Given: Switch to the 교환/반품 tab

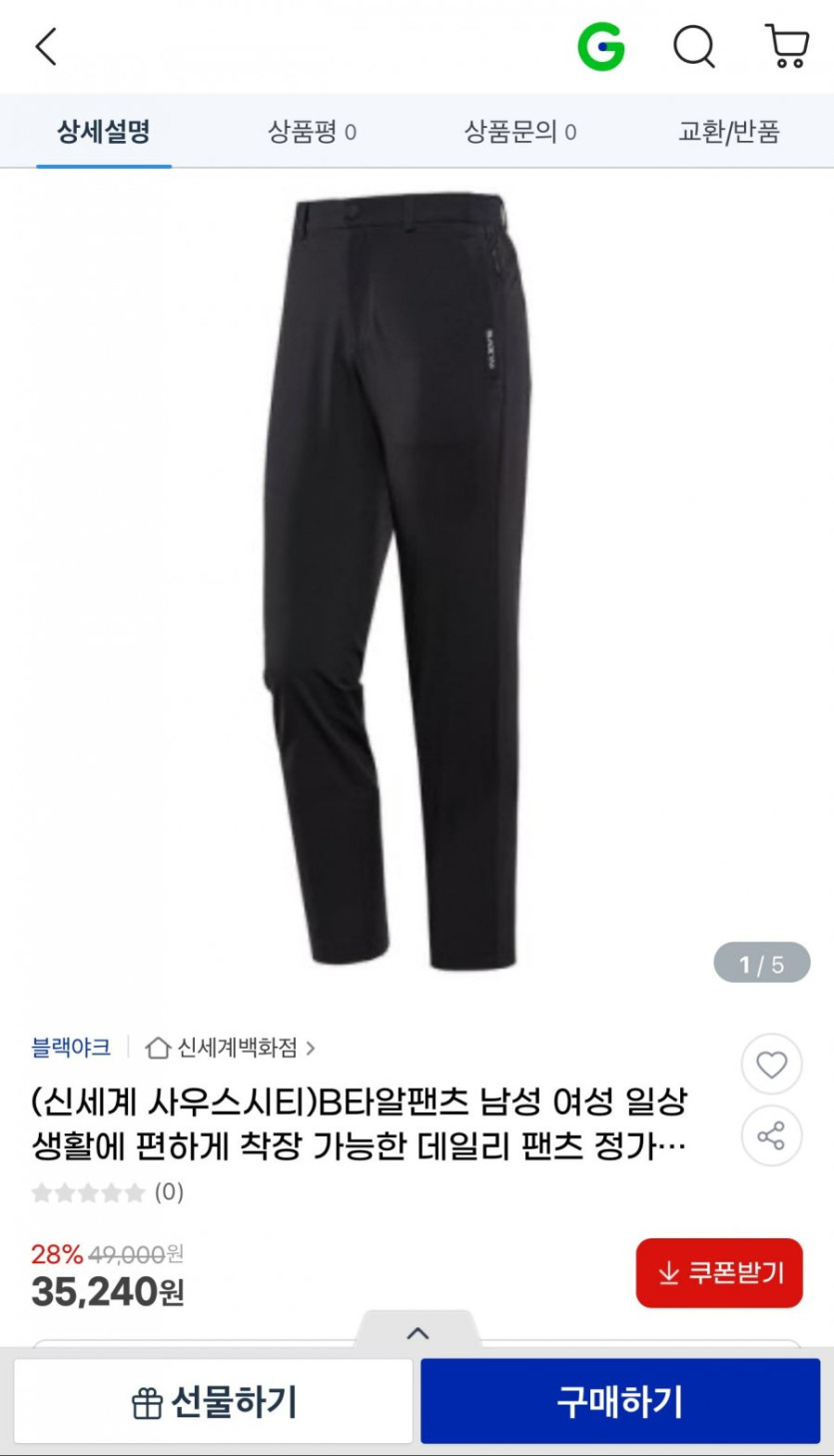Looking at the screenshot, I should (x=728, y=131).
